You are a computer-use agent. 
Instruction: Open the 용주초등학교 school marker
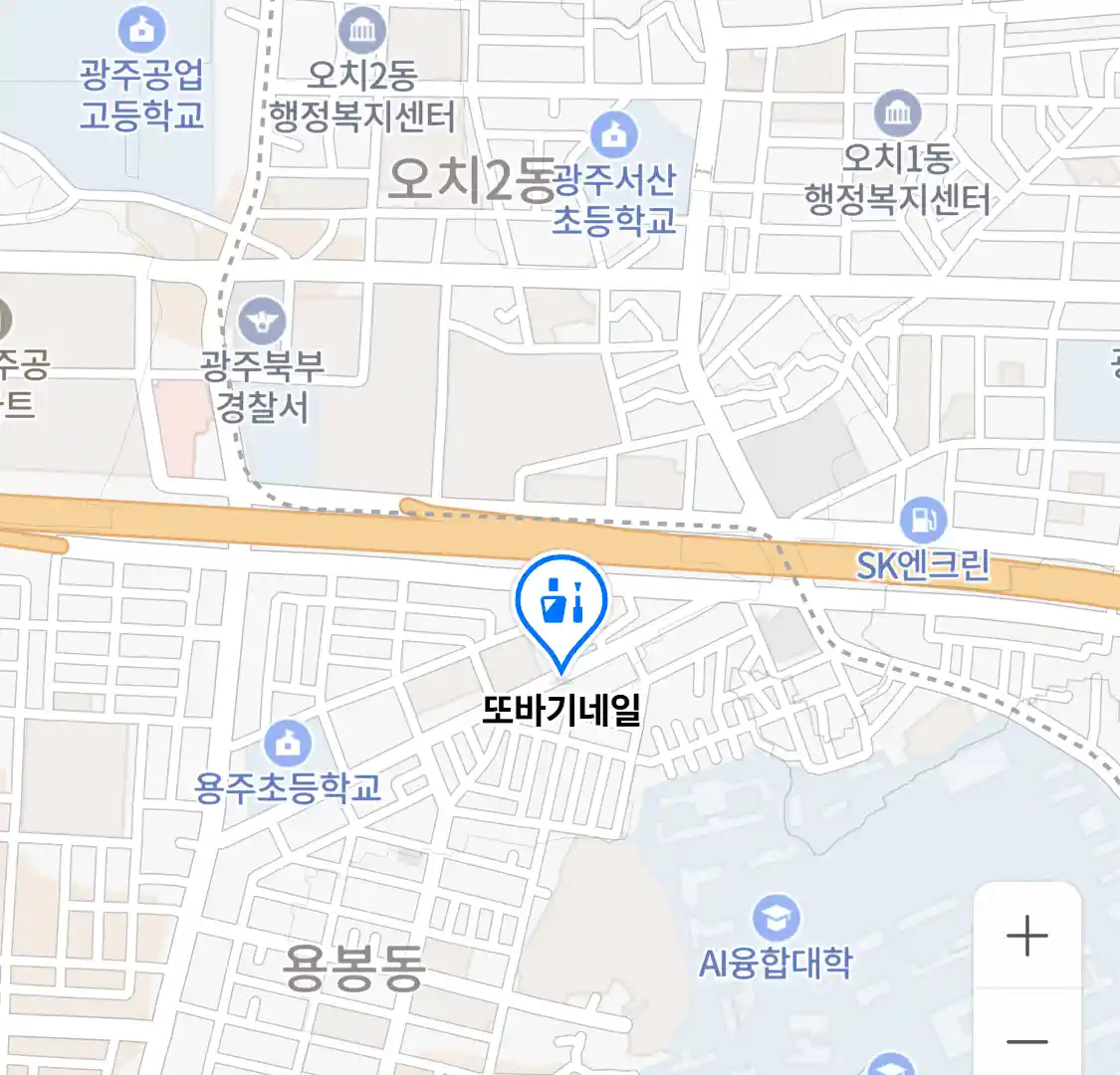(288, 743)
